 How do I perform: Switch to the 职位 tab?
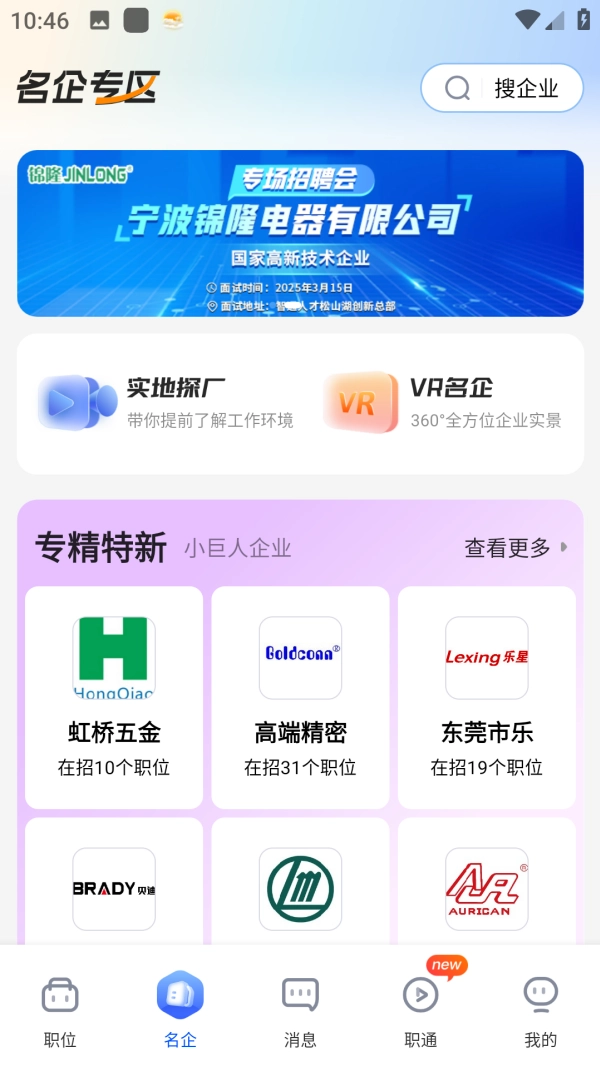pyautogui.click(x=60, y=1012)
